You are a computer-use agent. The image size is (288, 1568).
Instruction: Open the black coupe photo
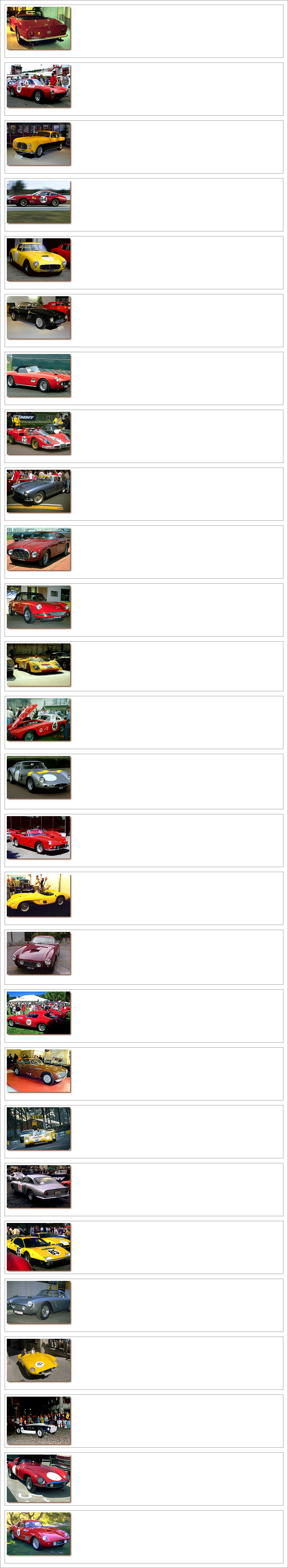tap(38, 317)
